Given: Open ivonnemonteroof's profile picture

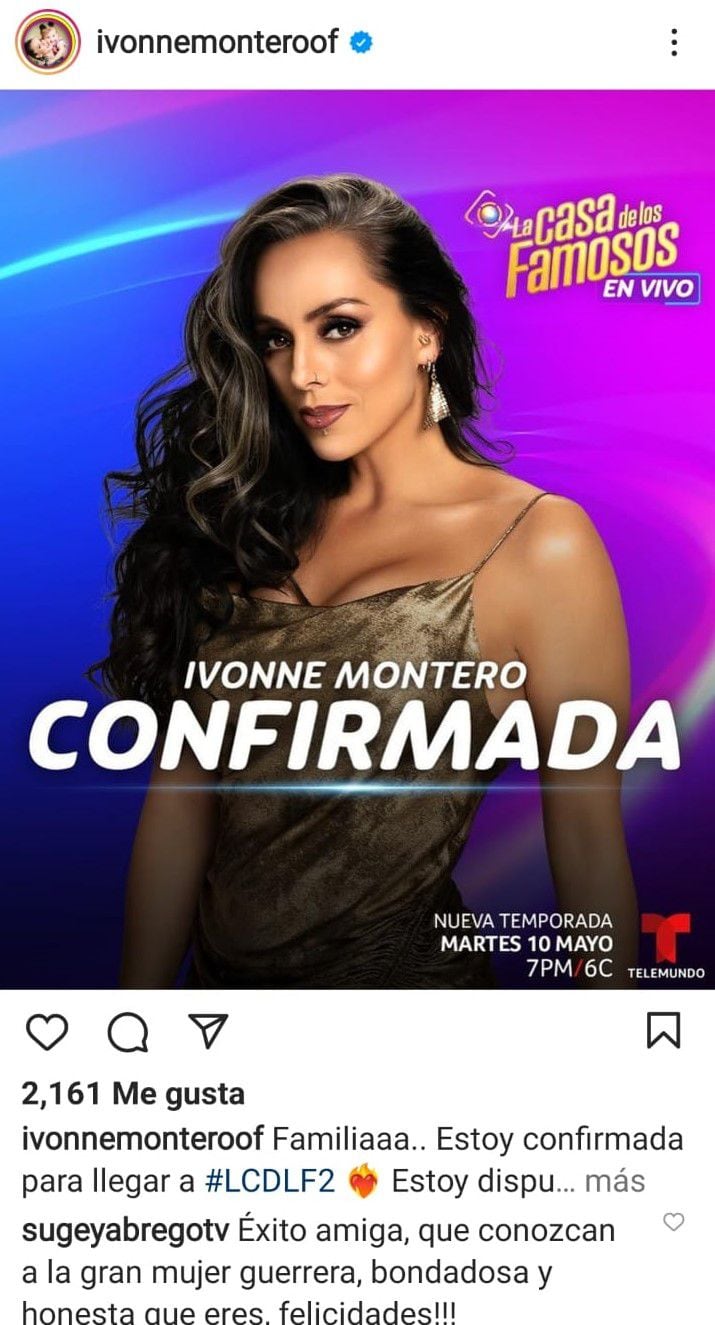Looking at the screenshot, I should point(48,41).
